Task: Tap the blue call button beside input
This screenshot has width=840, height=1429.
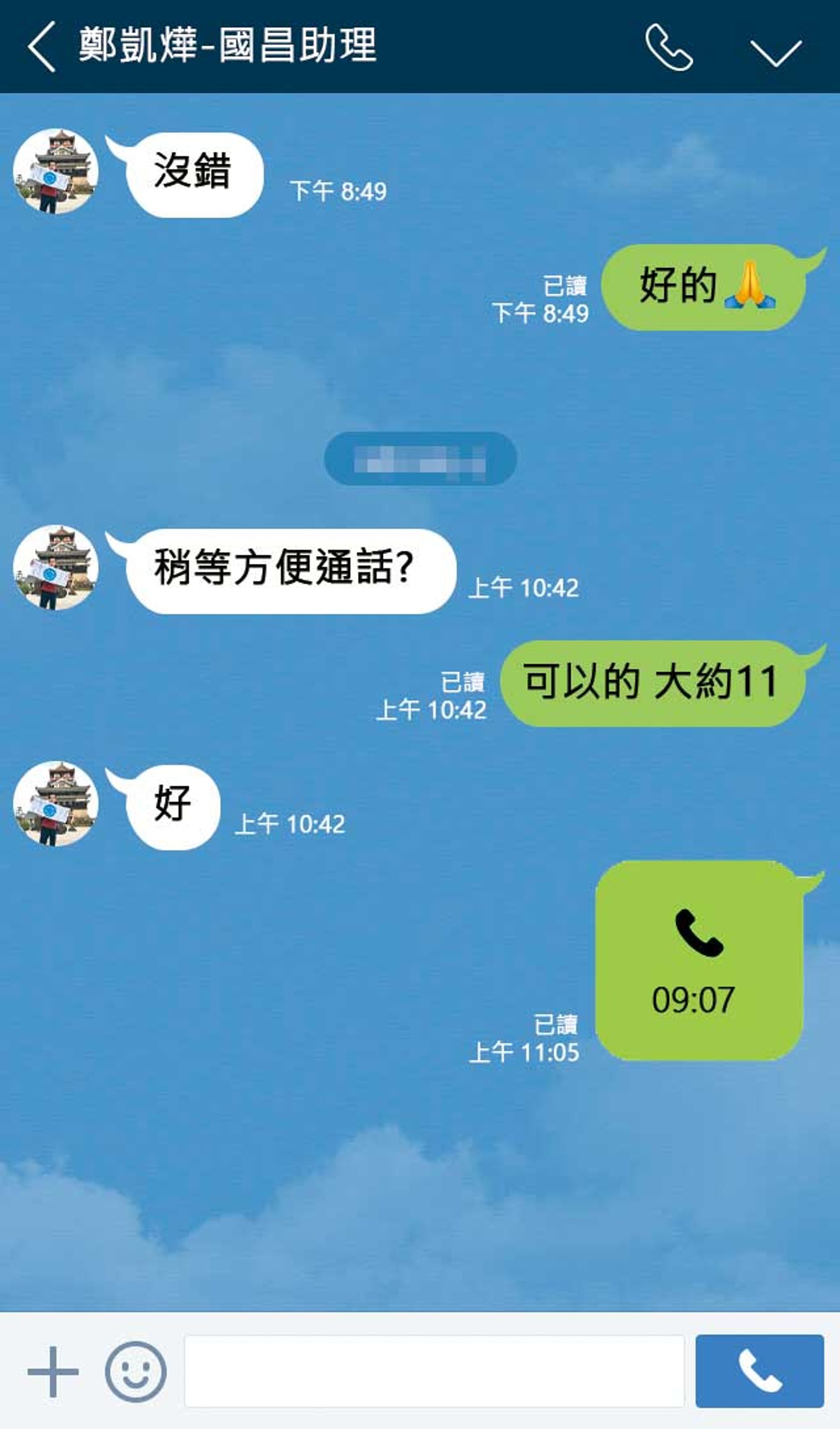Action: pyautogui.click(x=760, y=1371)
